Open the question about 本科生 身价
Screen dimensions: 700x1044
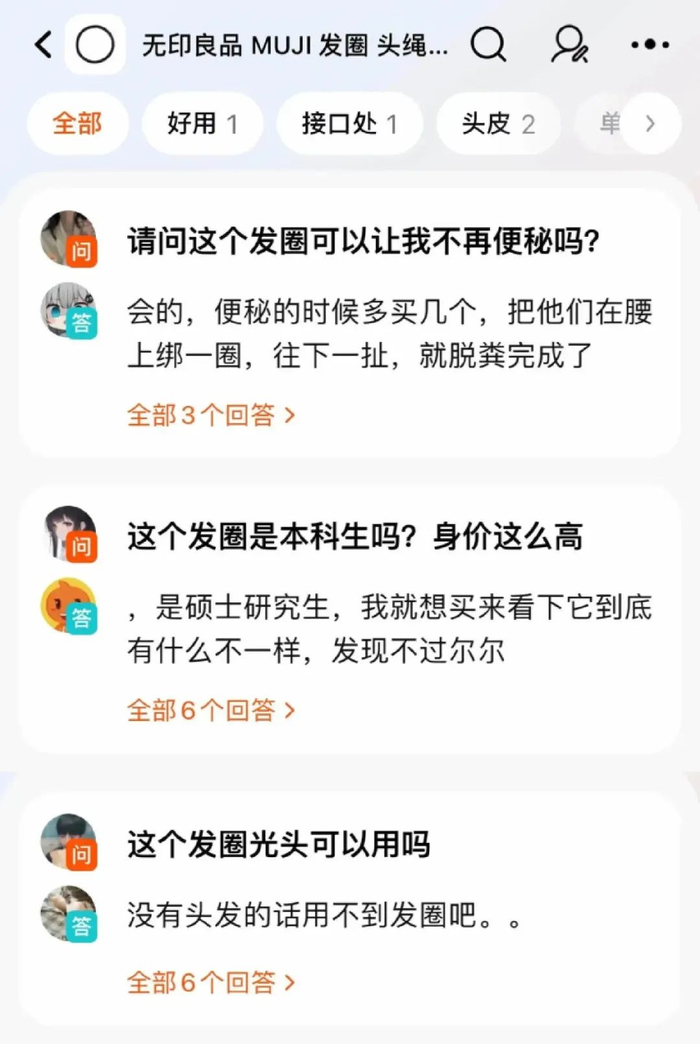(354, 538)
